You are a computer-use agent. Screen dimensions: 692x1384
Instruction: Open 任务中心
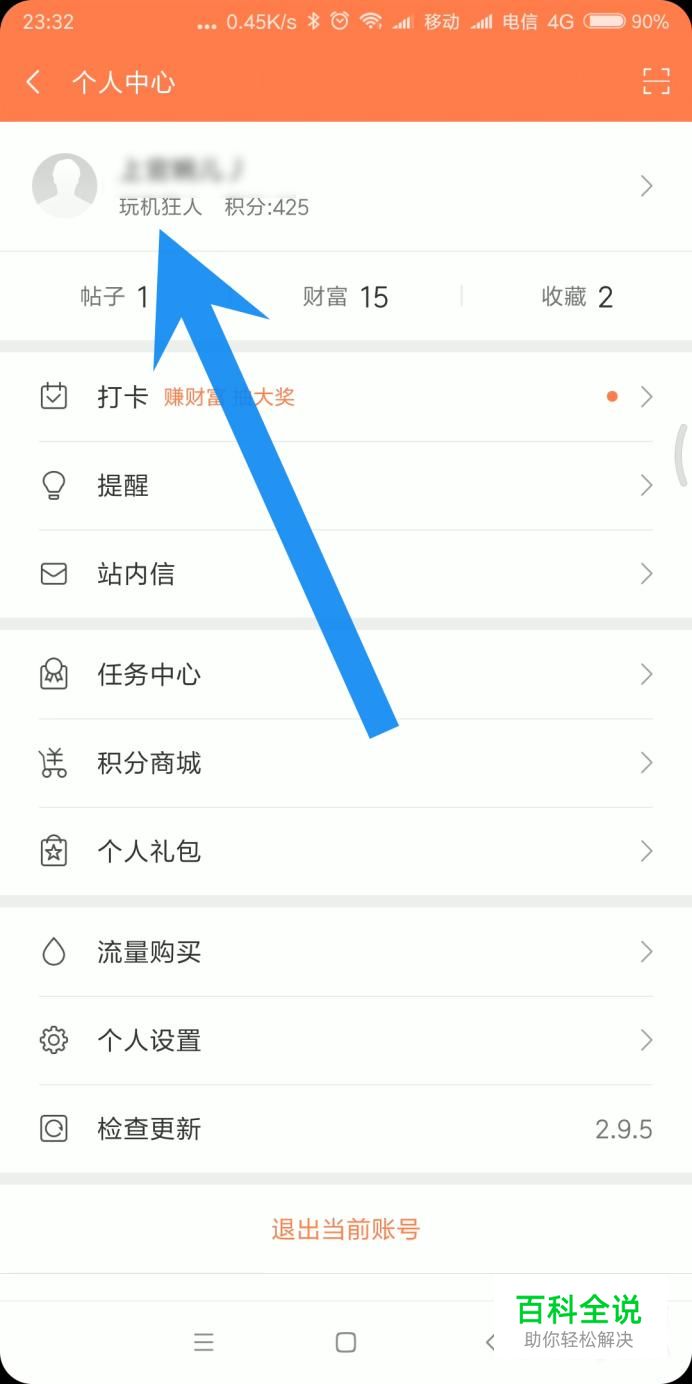coord(346,675)
